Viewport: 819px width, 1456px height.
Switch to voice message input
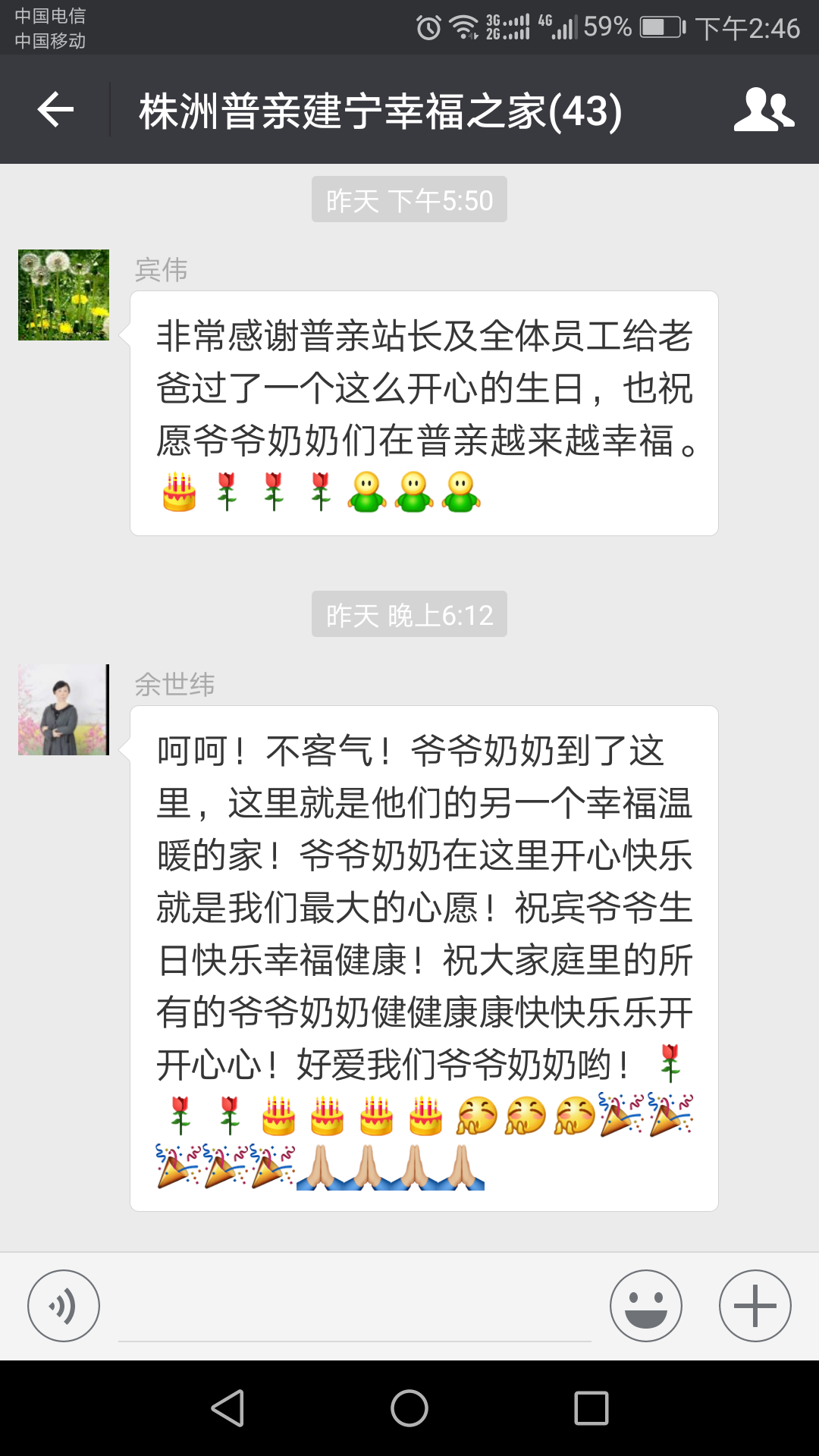click(64, 1306)
